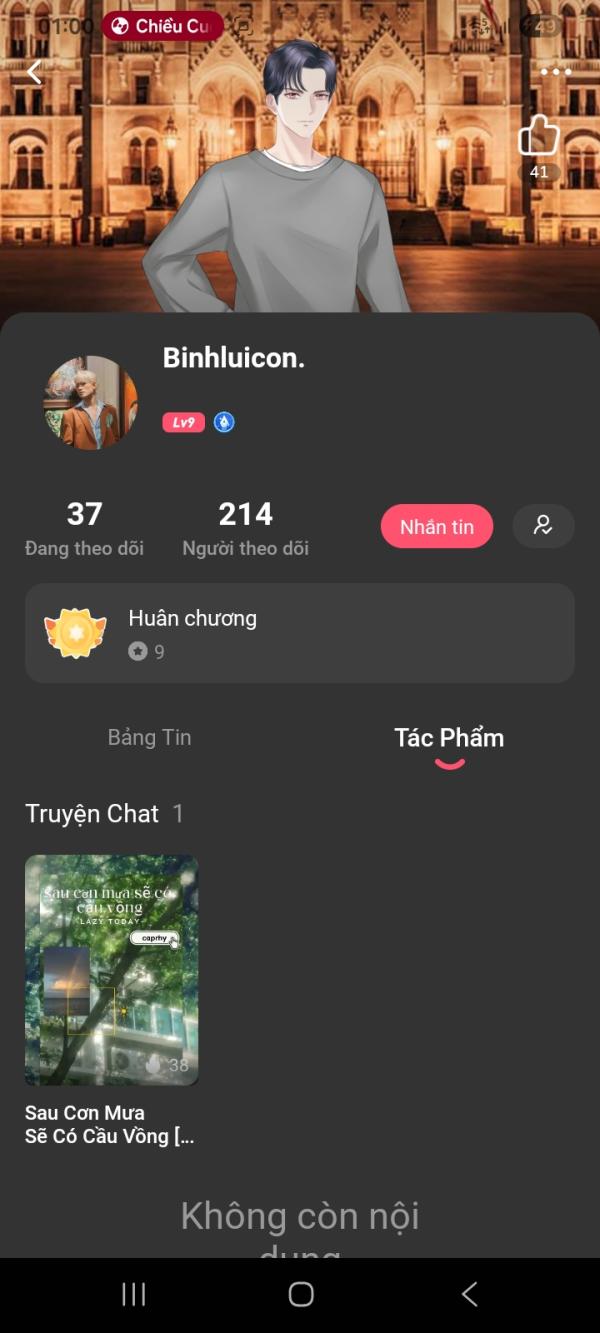Open the Huân chương medals card

click(300, 633)
